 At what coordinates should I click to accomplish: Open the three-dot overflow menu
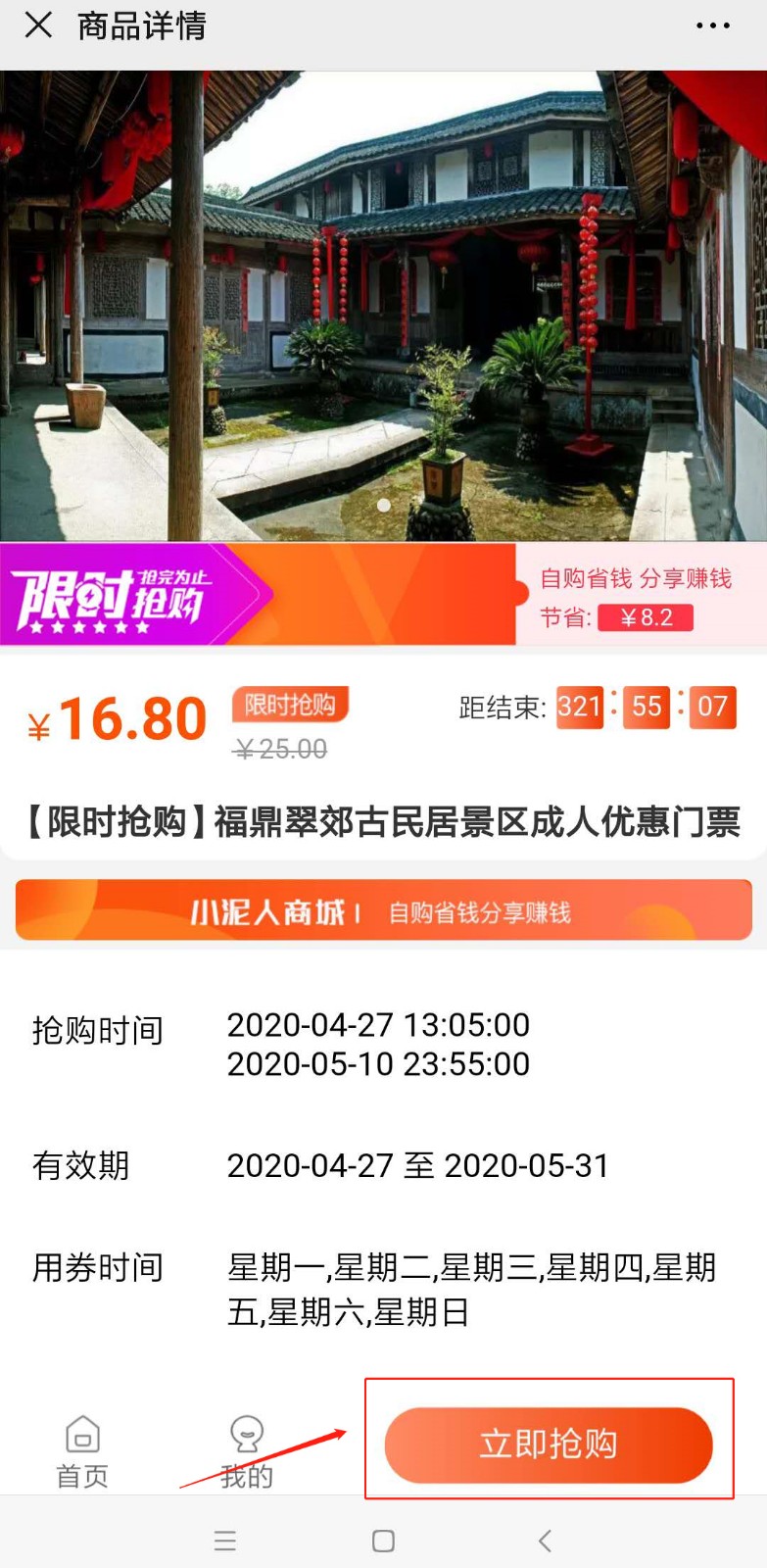(x=712, y=25)
